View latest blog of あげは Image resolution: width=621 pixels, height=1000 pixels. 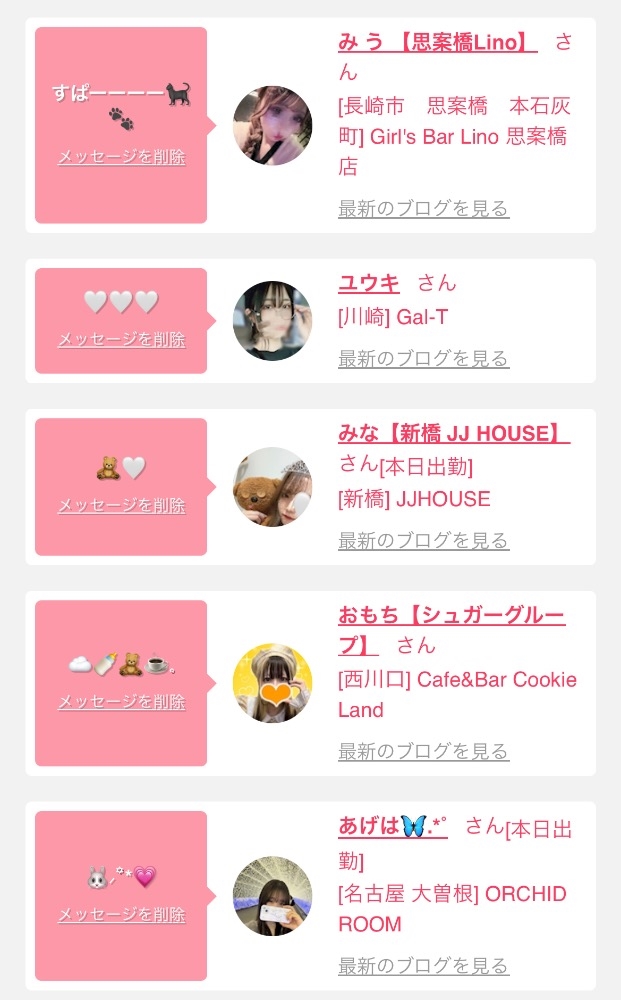coord(423,966)
